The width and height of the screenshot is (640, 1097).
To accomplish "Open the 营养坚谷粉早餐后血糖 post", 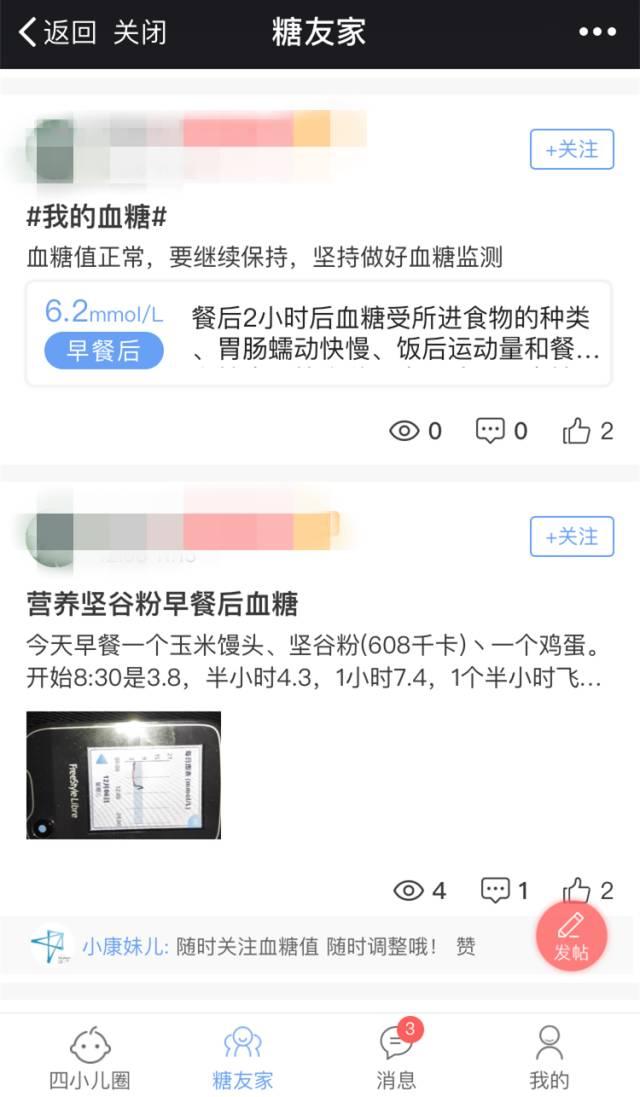I will [162, 604].
